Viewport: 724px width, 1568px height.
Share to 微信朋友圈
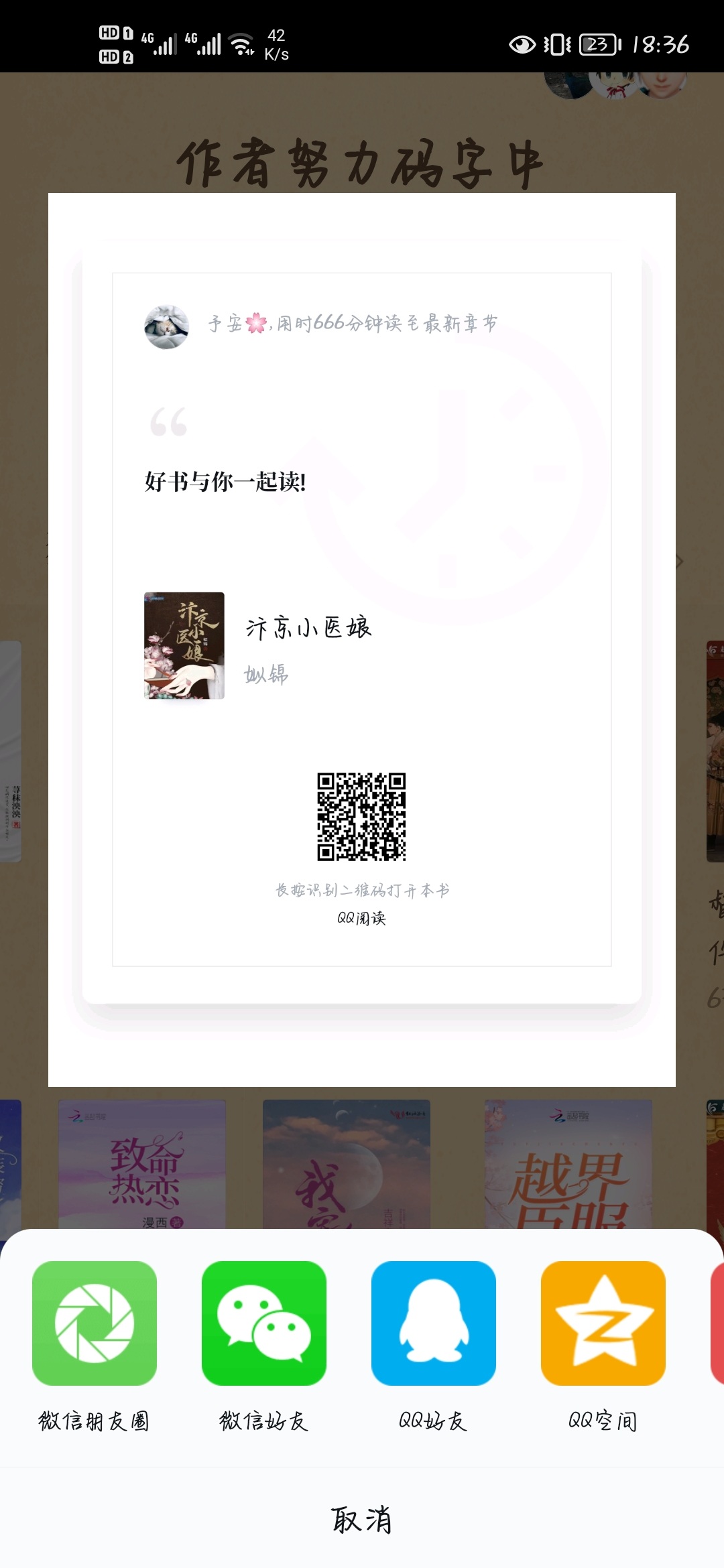[x=95, y=1323]
